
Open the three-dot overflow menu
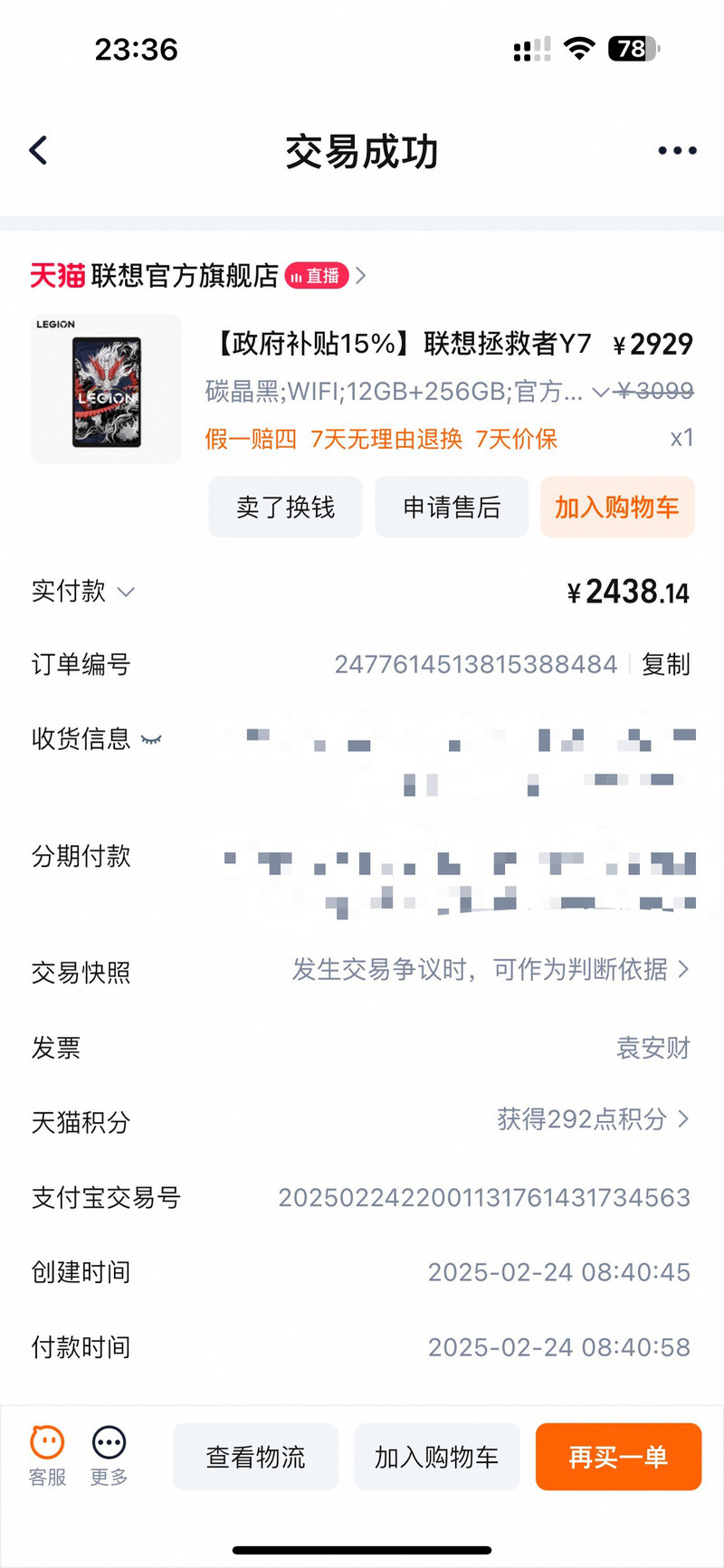click(x=677, y=150)
